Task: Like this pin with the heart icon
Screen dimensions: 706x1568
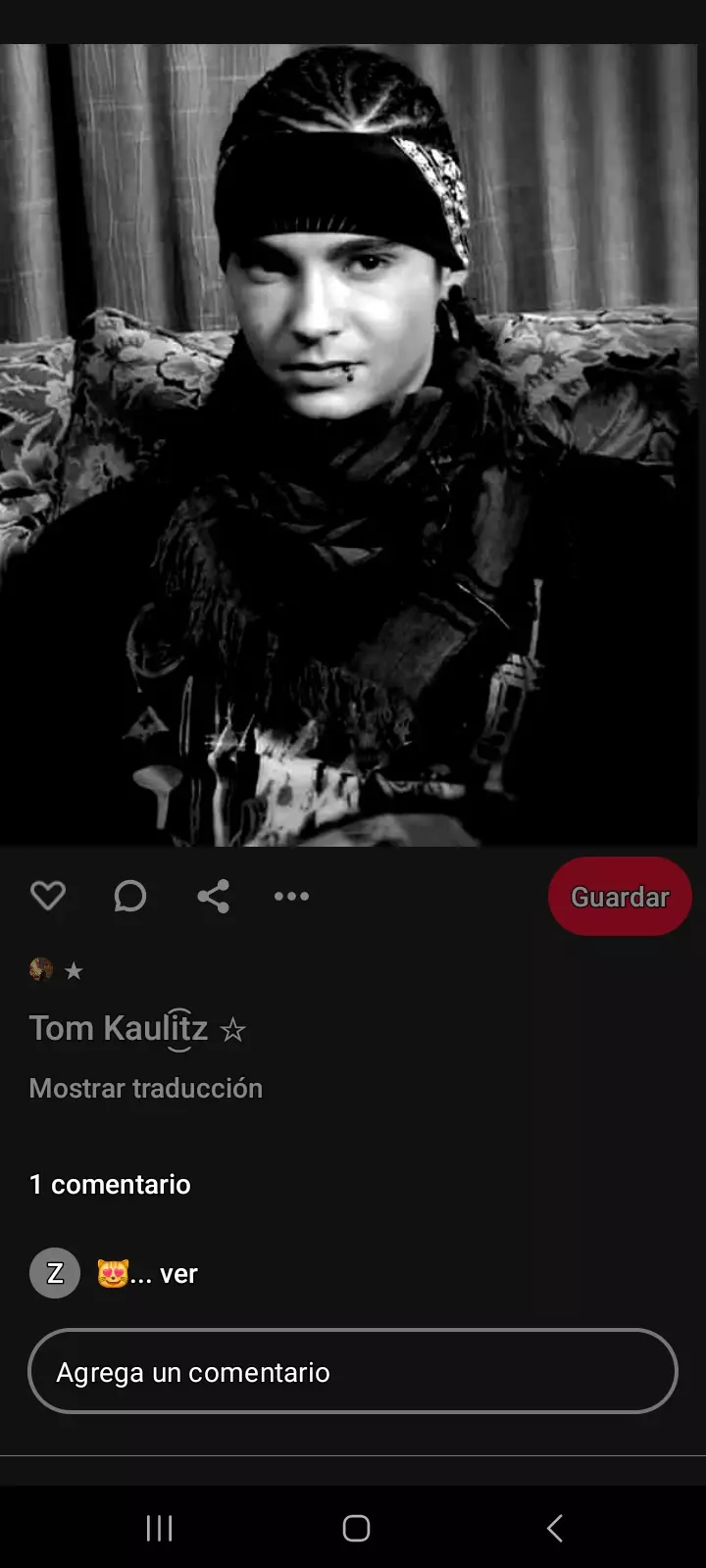Action: [48, 896]
